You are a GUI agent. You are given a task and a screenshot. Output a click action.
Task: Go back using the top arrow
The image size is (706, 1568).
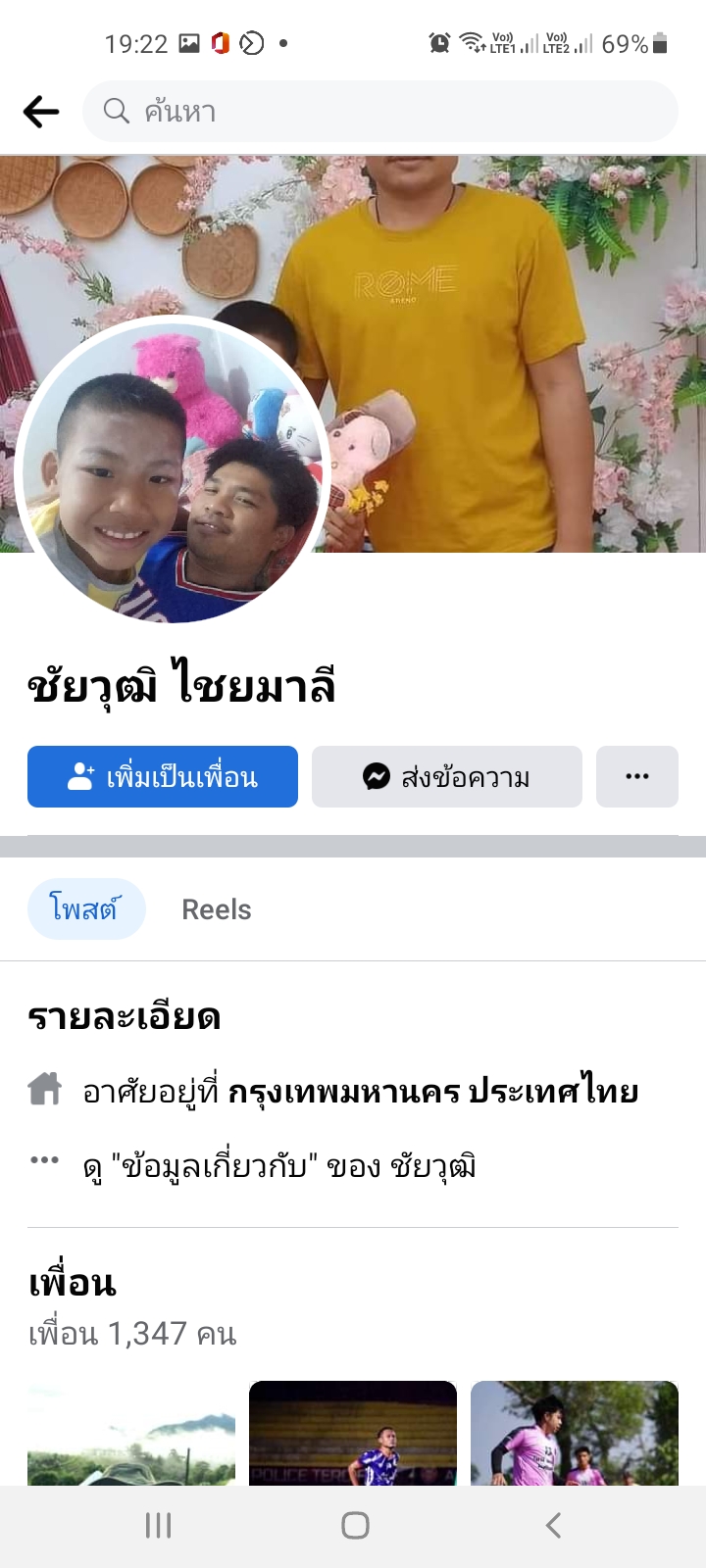point(41,112)
